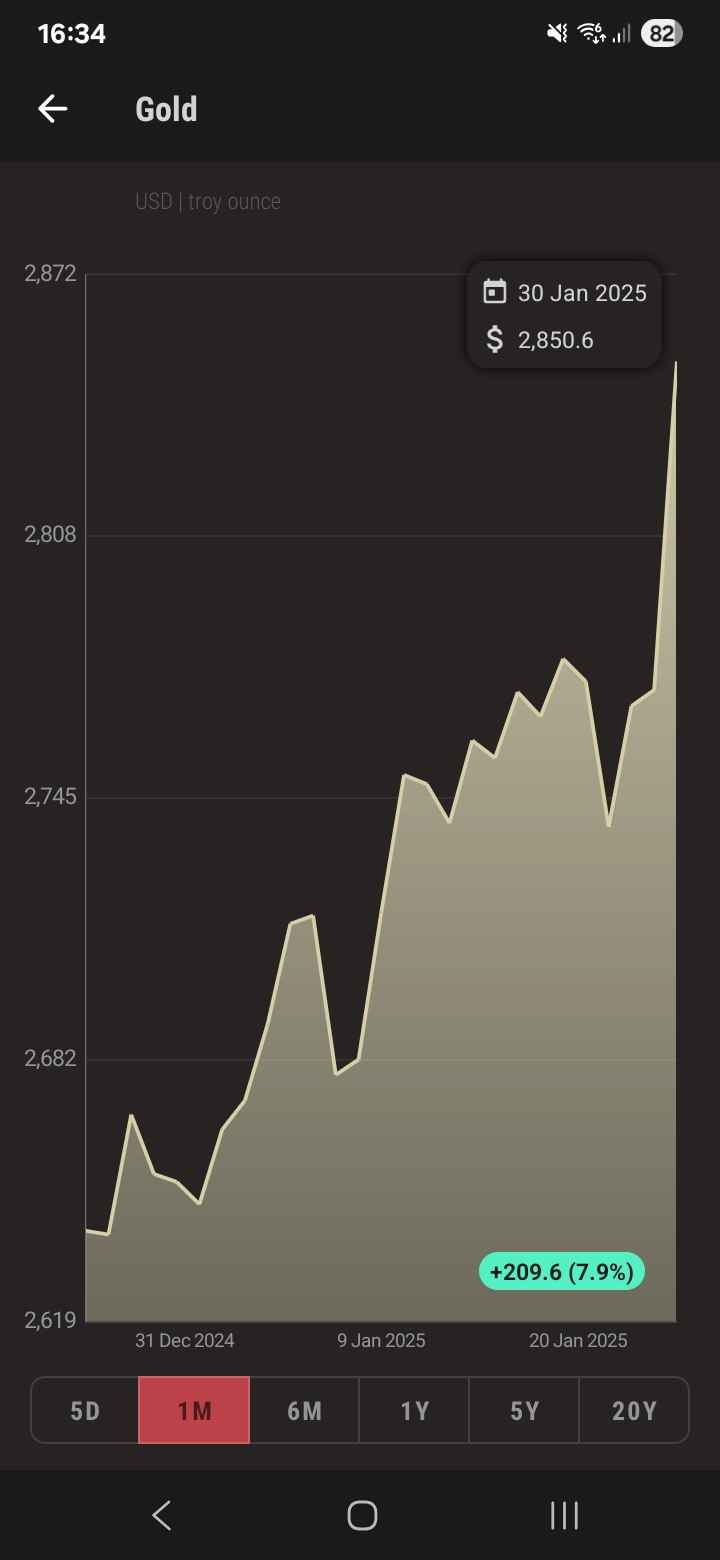Viewport: 720px width, 1560px height.
Task: Go back using the top arrow
Action: click(52, 109)
